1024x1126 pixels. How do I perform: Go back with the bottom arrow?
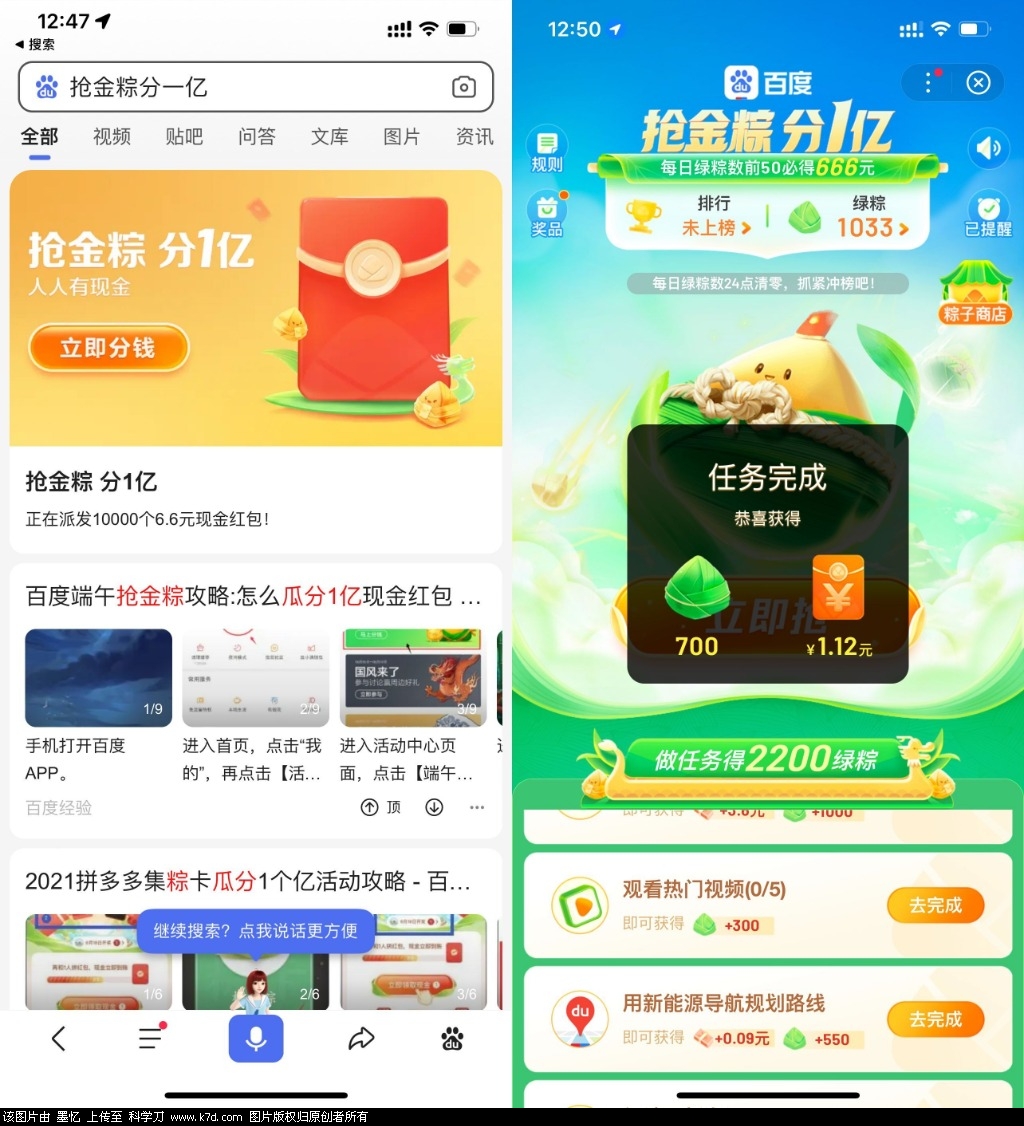click(58, 1039)
